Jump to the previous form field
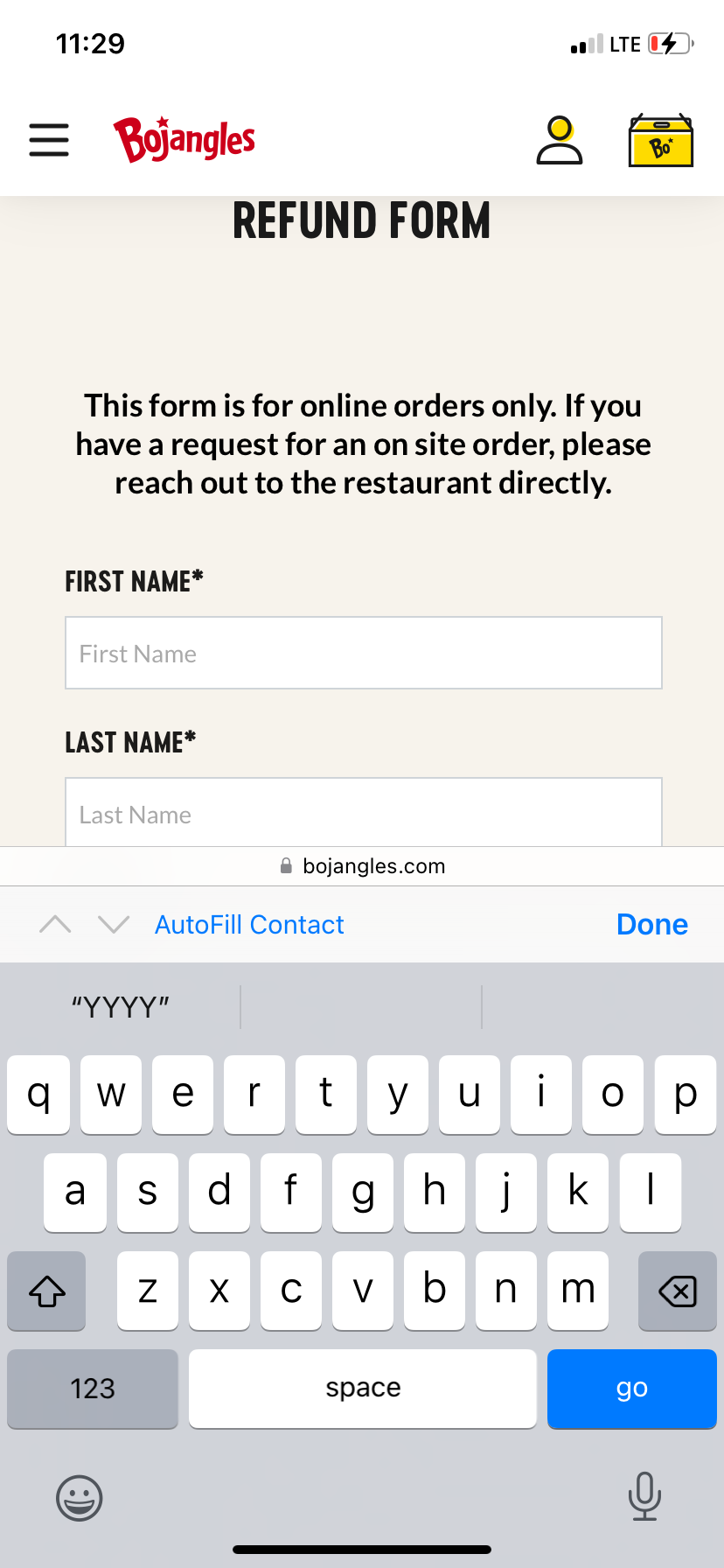The width and height of the screenshot is (724, 1568). point(55,925)
